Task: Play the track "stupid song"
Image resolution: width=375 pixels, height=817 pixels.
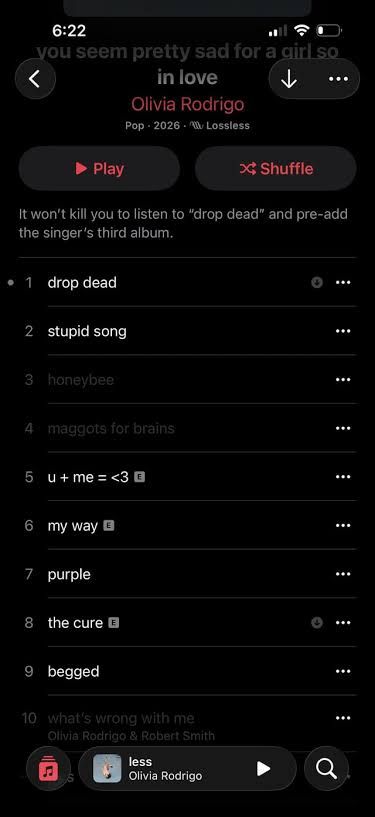Action: click(188, 331)
